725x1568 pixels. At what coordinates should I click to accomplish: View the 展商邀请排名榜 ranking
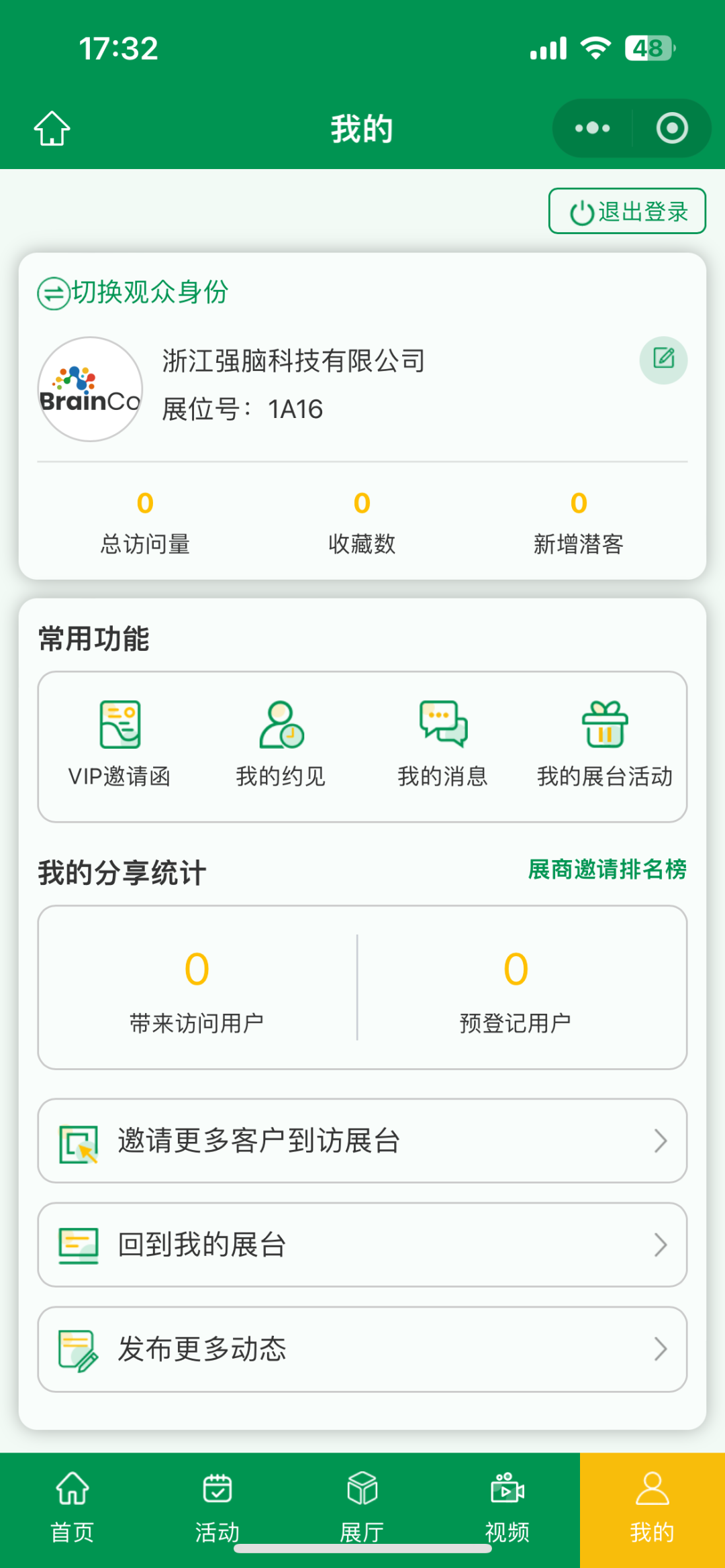tap(607, 870)
